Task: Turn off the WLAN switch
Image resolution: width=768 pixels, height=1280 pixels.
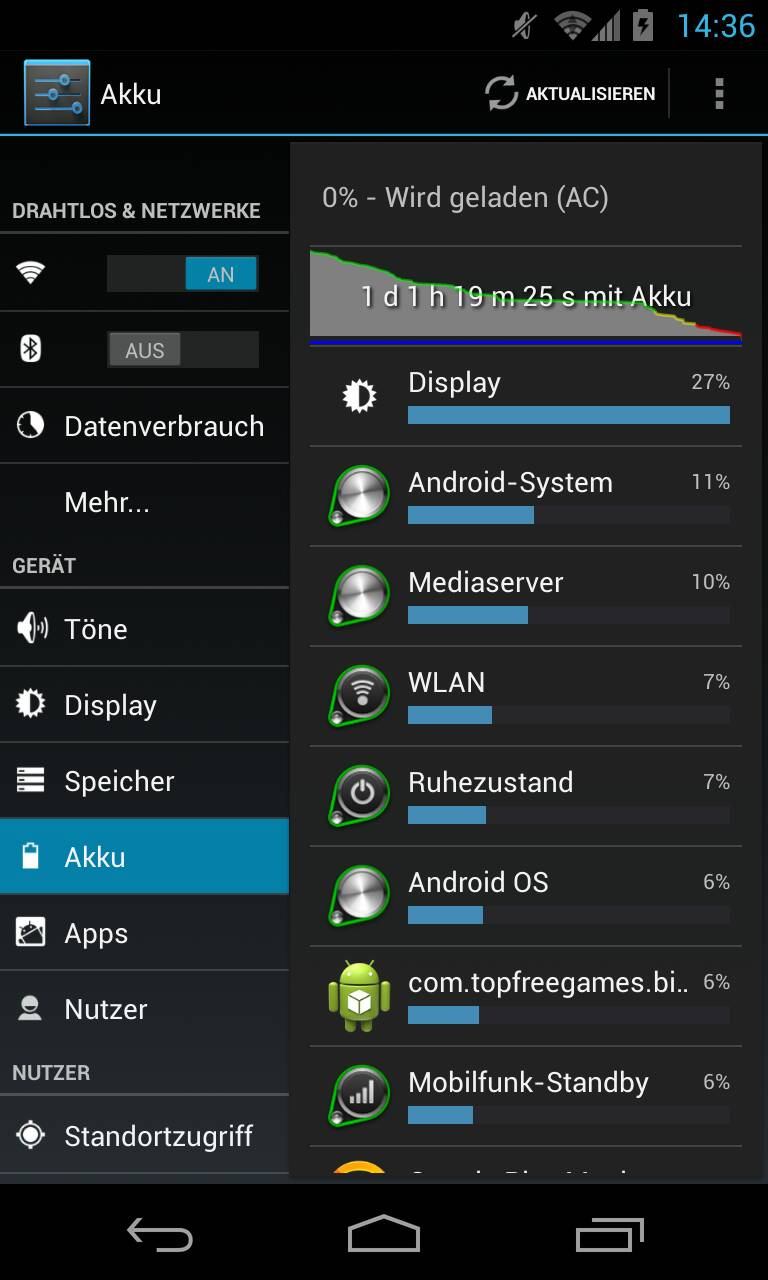Action: coord(183,274)
